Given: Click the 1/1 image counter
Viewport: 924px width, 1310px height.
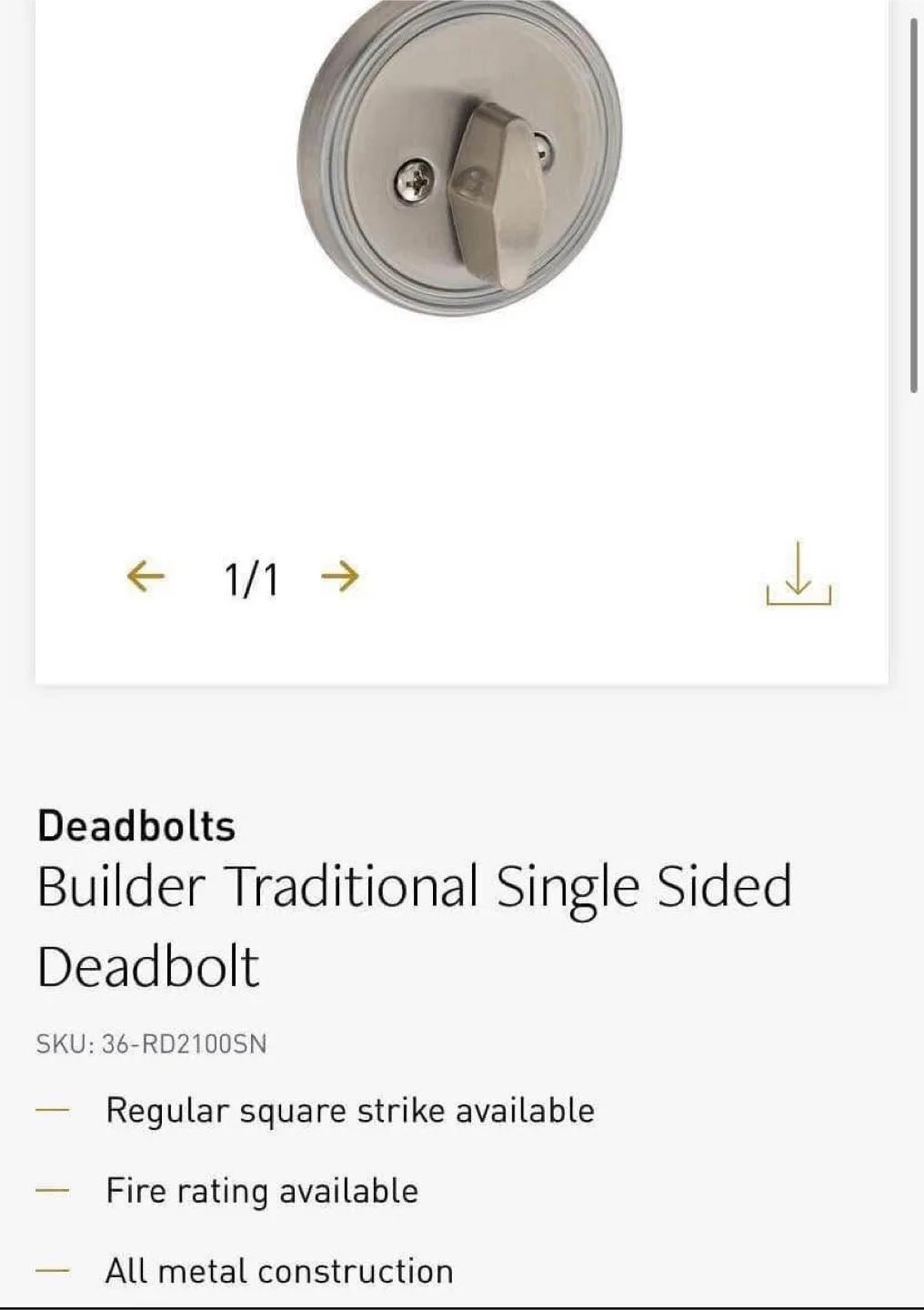Looking at the screenshot, I should click(249, 575).
